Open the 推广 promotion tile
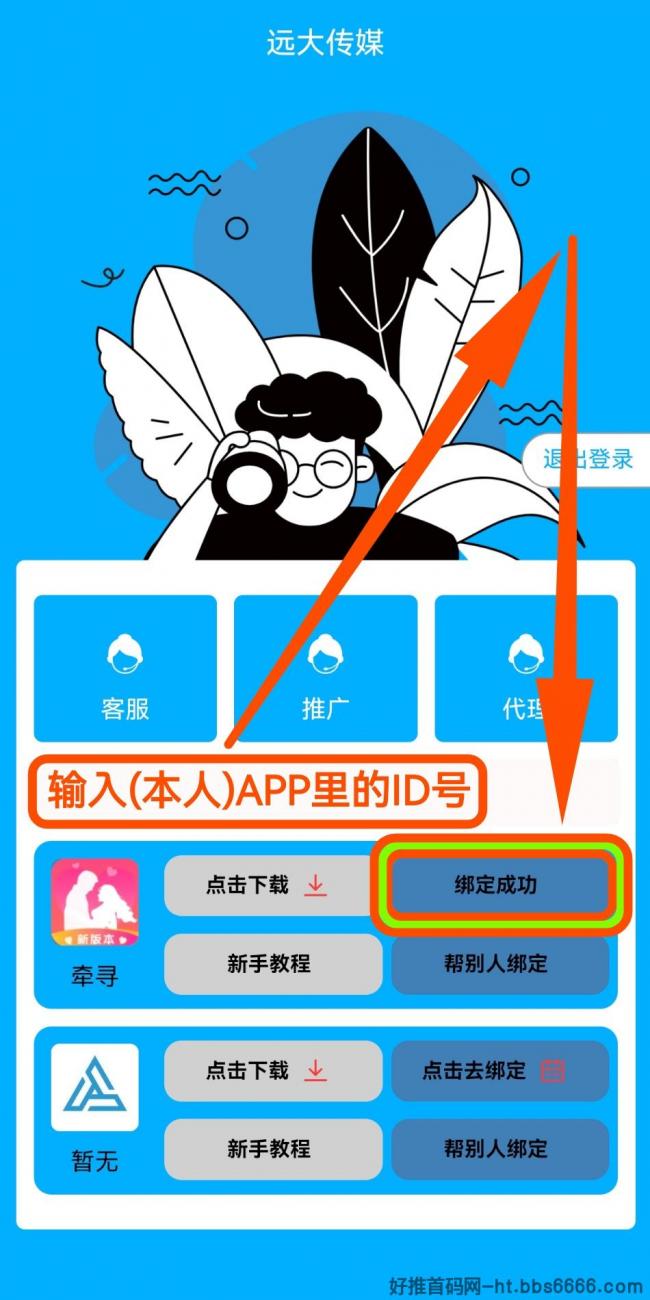The width and height of the screenshot is (650, 1300). click(325, 669)
